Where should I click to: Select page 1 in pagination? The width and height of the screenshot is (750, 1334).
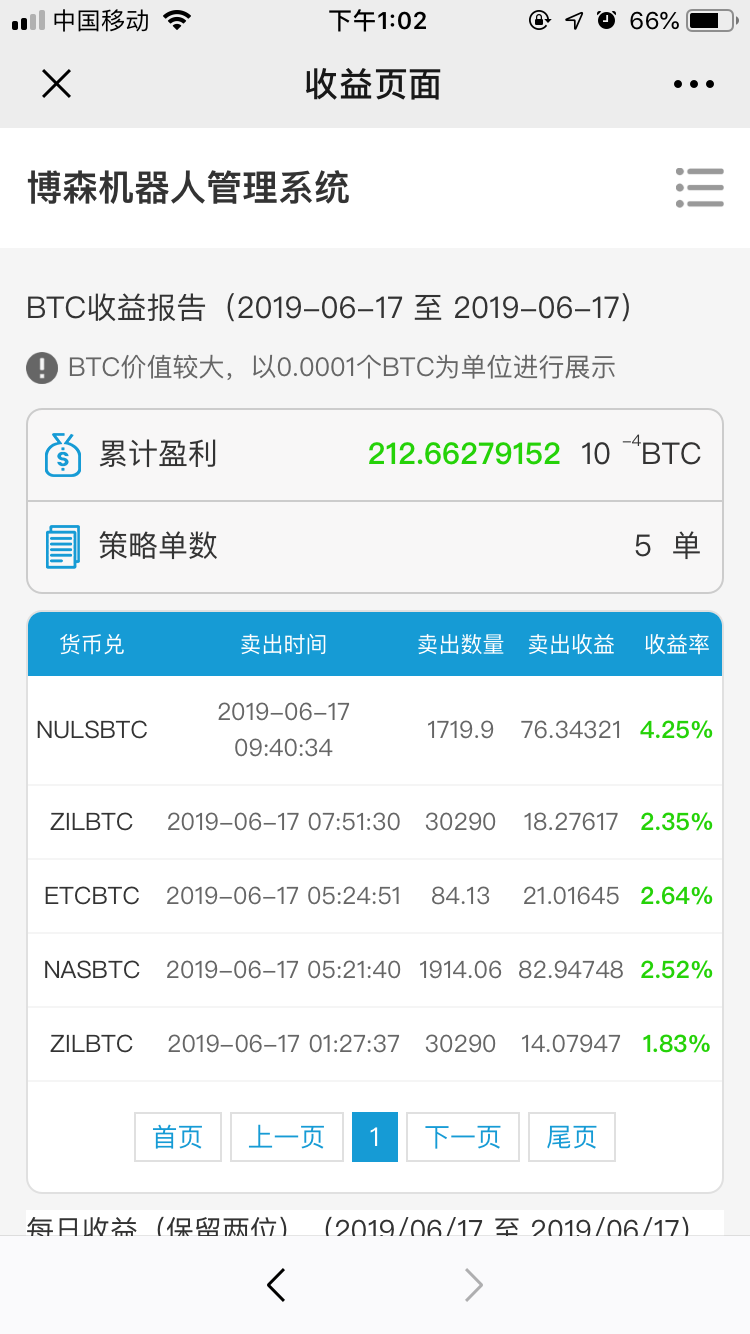coord(375,1137)
